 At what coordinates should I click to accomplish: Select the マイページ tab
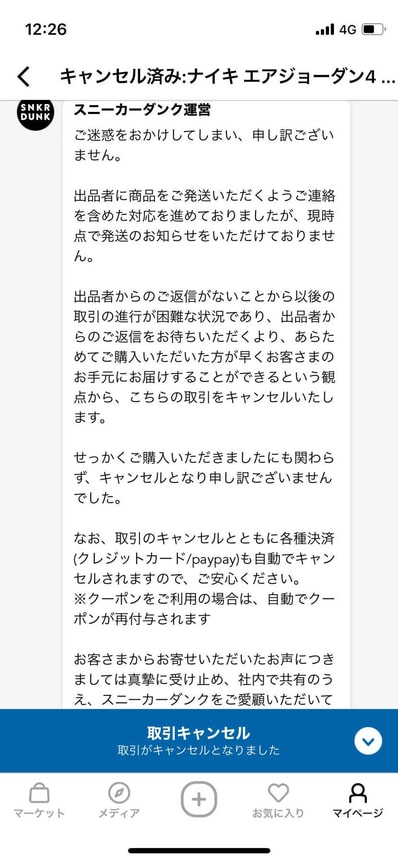click(358, 801)
